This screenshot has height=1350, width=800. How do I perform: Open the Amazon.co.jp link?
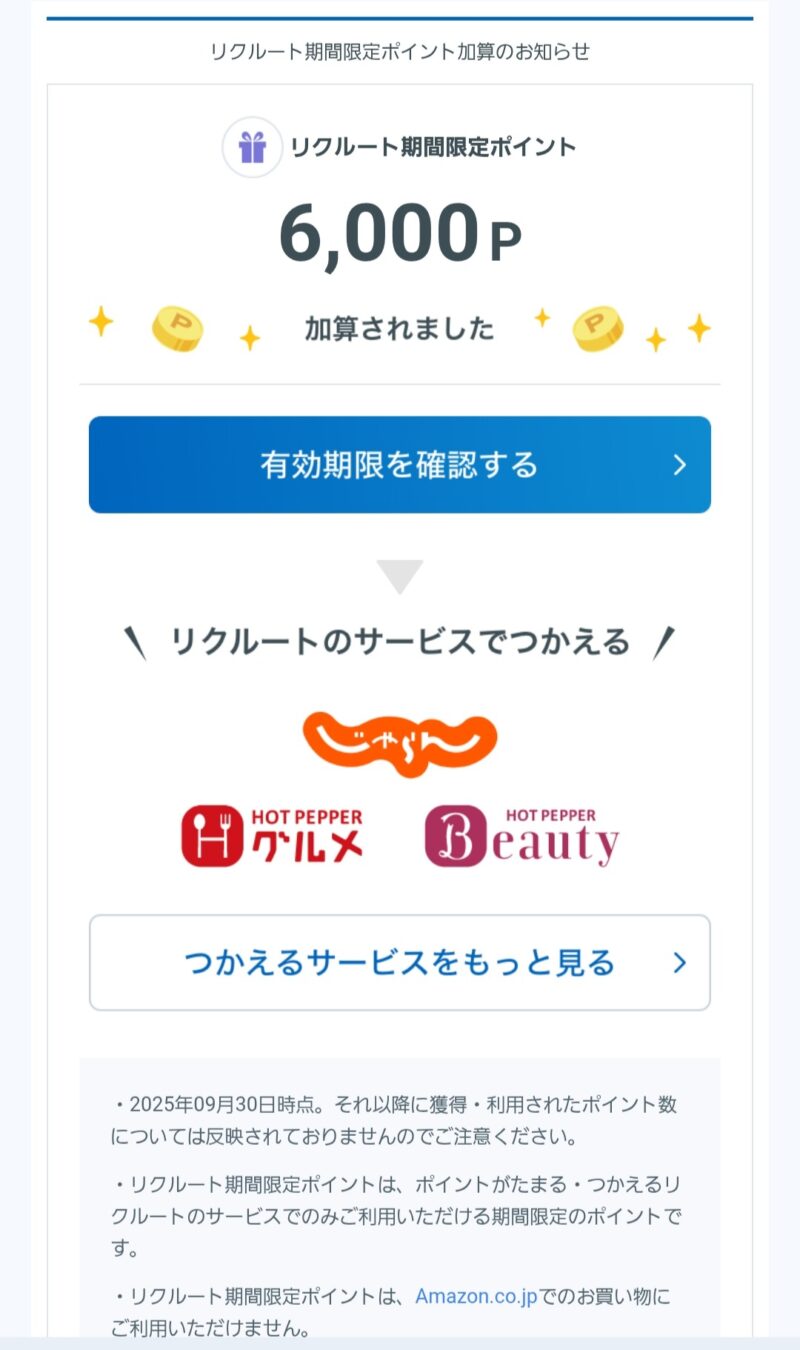pos(476,1297)
